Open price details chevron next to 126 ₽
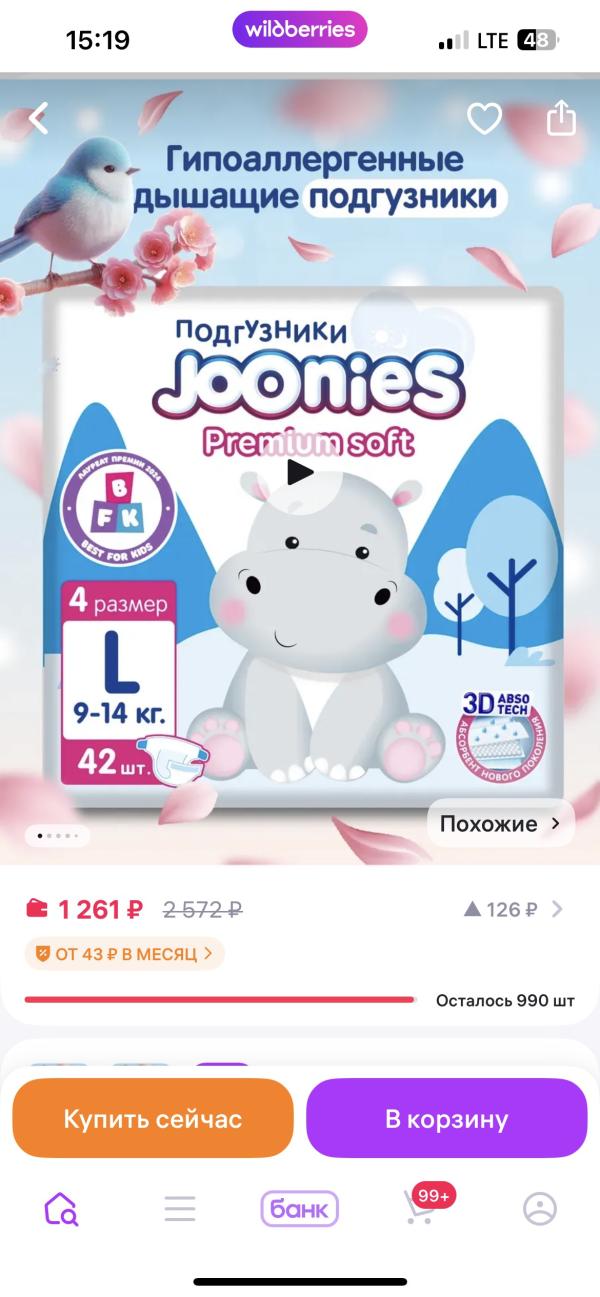The width and height of the screenshot is (600, 1297). tap(558, 909)
